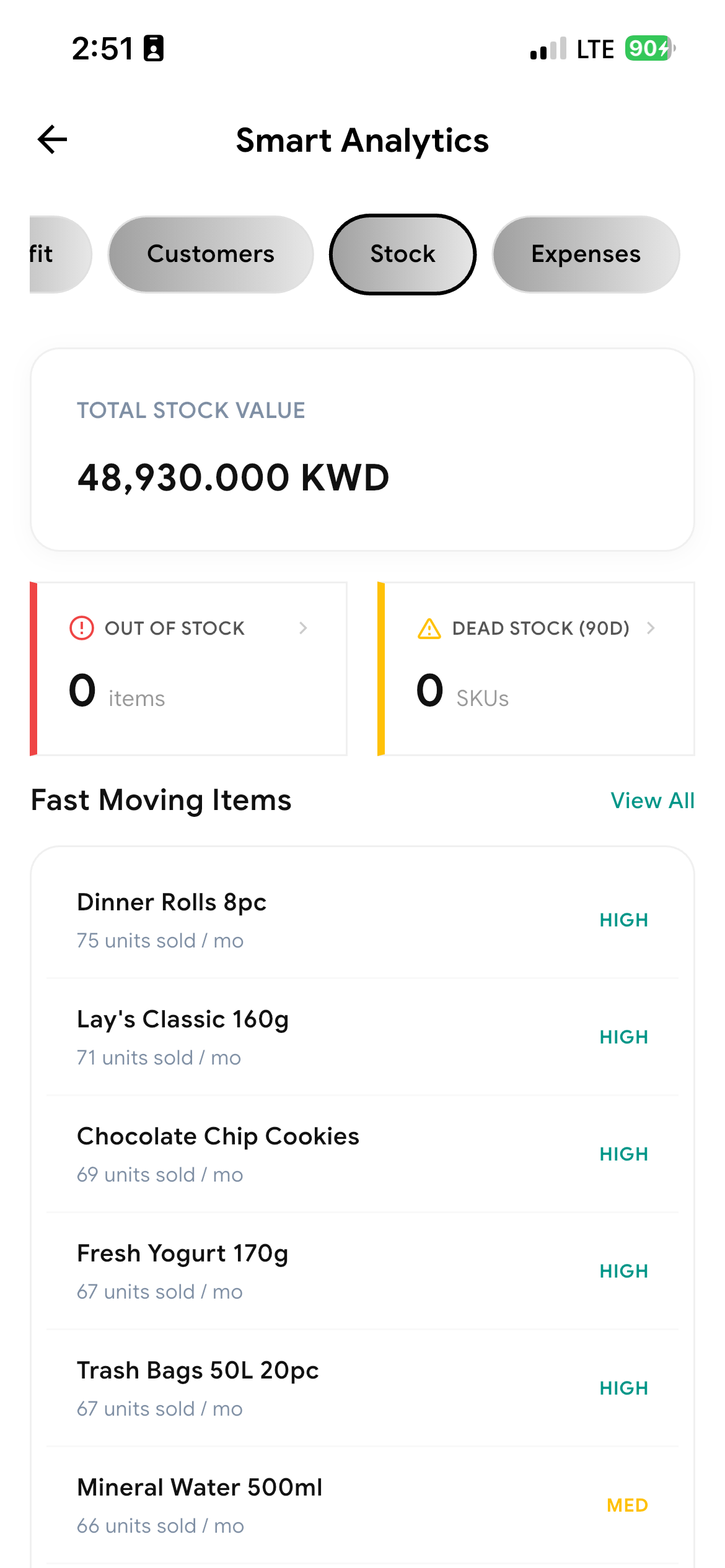This screenshot has height=1568, width=725.
Task: Tap the cellular signal strength icon
Action: coord(547,49)
